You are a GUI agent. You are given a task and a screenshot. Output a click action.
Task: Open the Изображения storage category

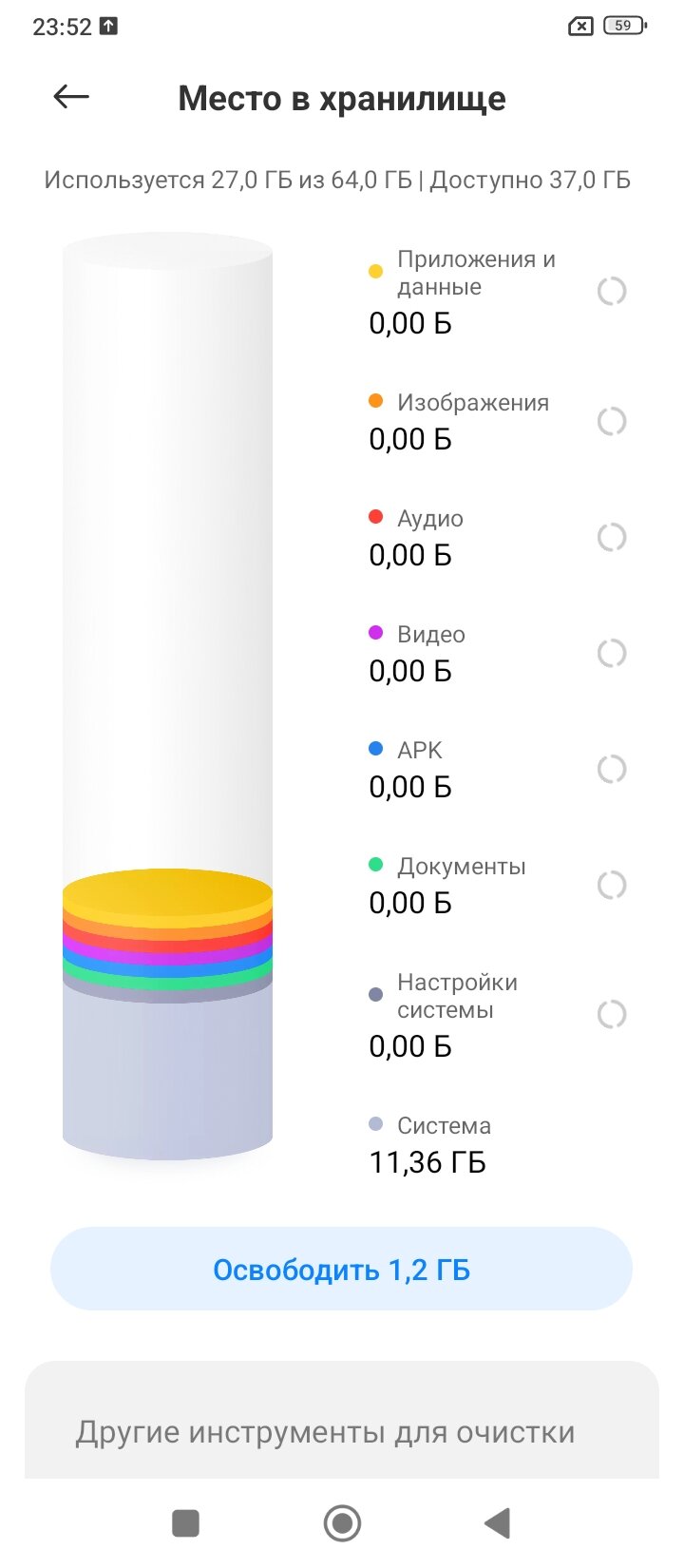click(499, 421)
